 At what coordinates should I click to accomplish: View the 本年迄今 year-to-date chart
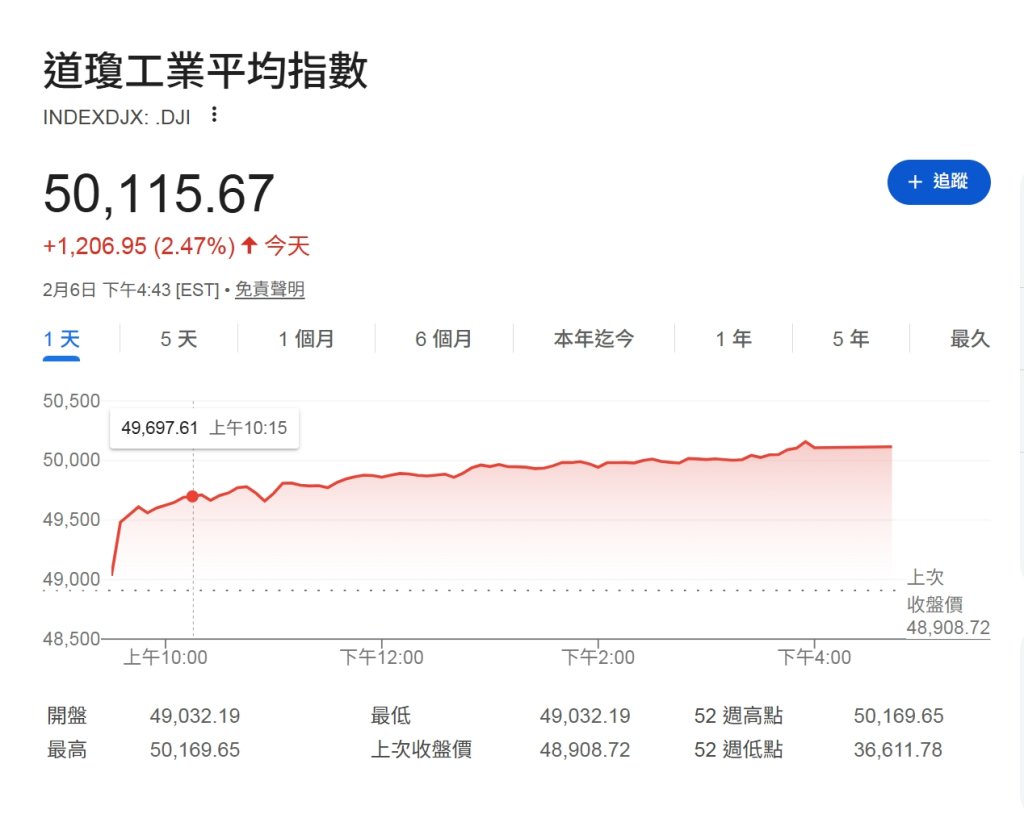(593, 339)
